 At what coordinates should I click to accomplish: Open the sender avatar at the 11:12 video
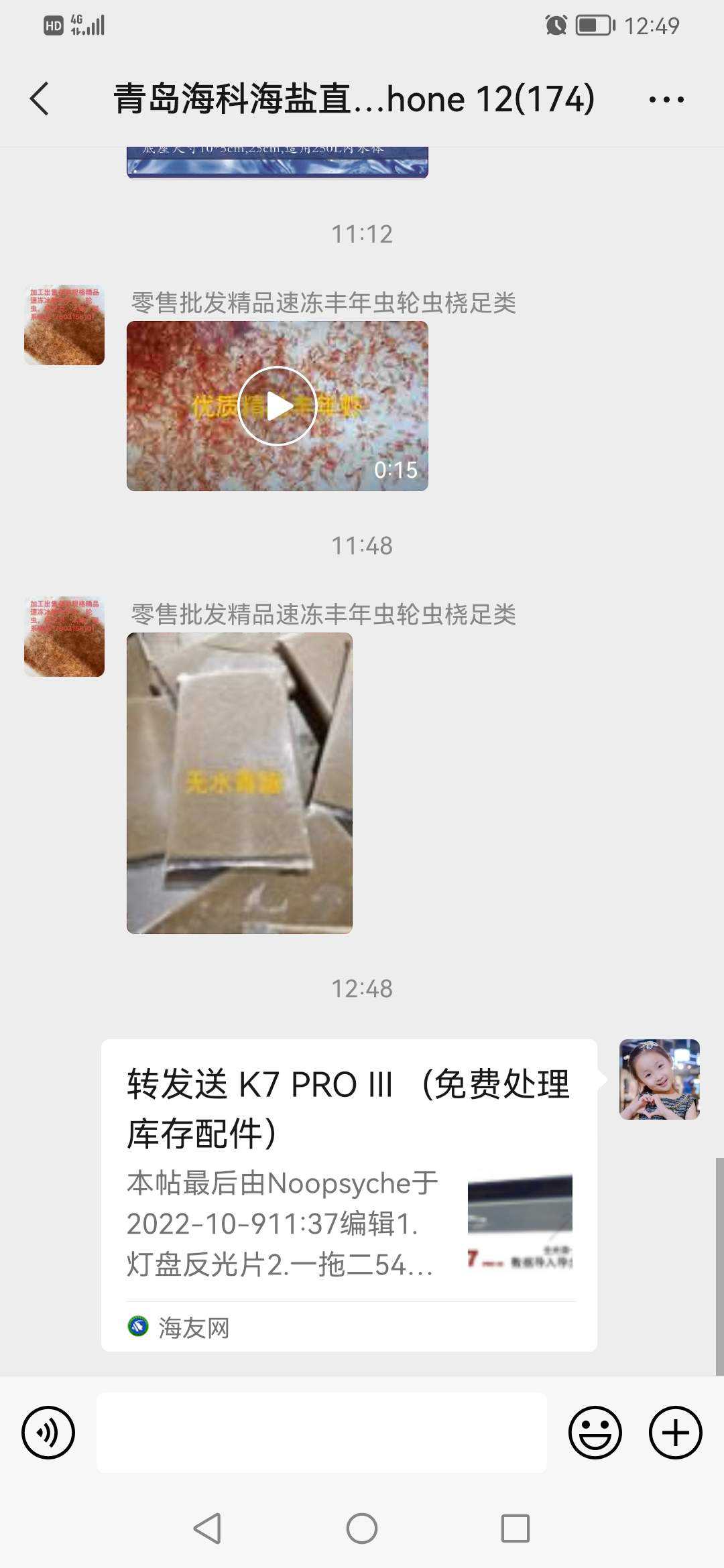pos(64,325)
